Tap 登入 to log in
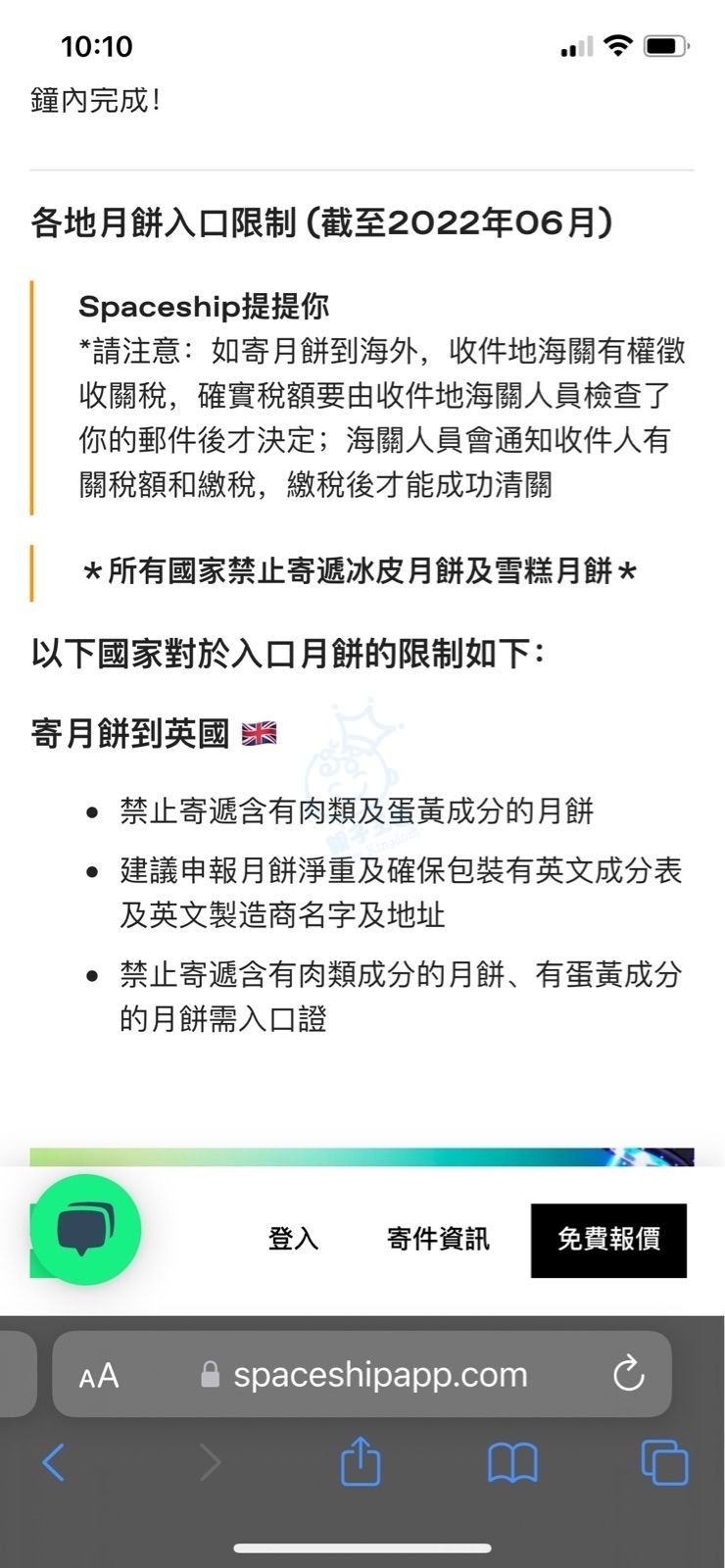 294,1239
